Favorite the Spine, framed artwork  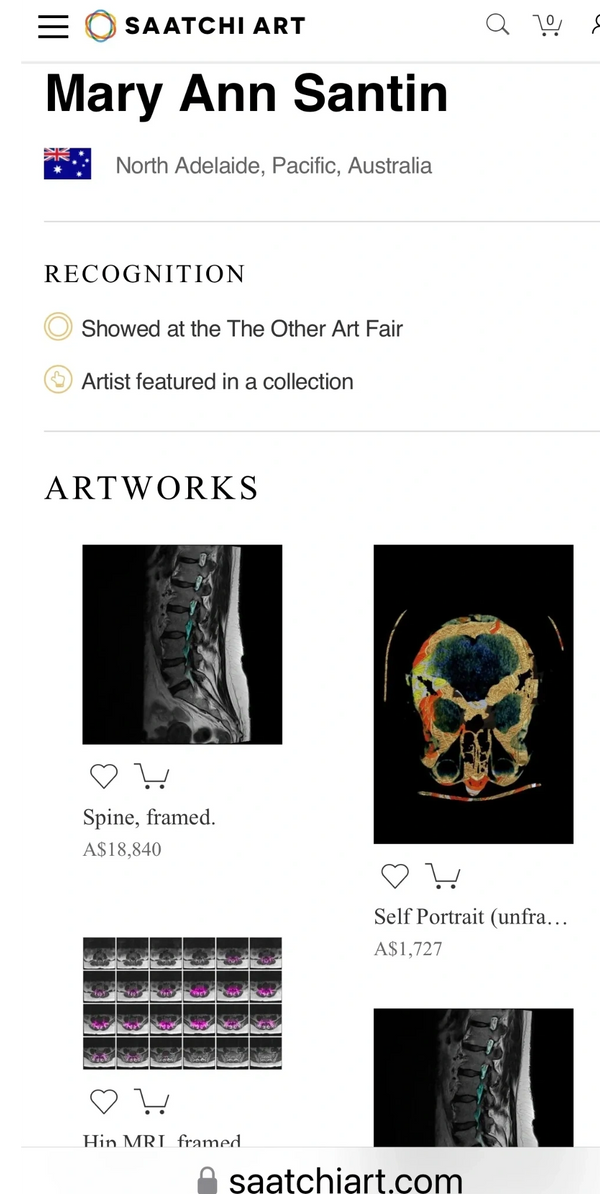pyautogui.click(x=104, y=776)
